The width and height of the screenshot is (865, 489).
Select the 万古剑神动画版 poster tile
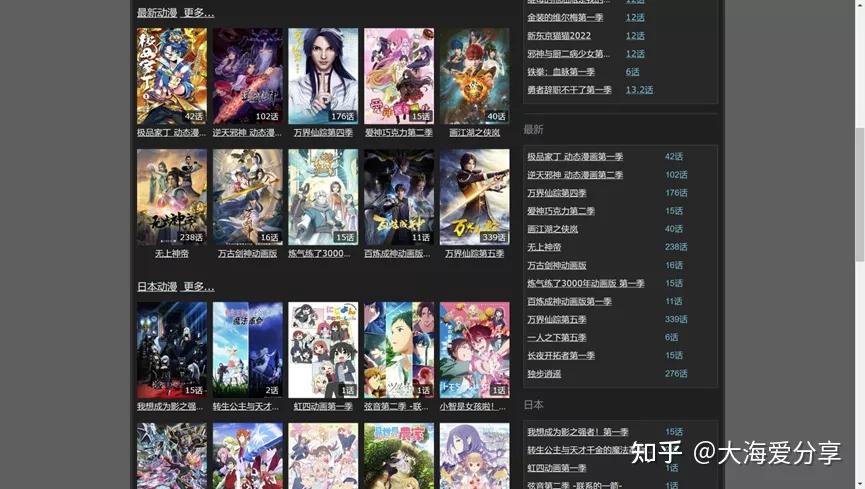(x=247, y=197)
